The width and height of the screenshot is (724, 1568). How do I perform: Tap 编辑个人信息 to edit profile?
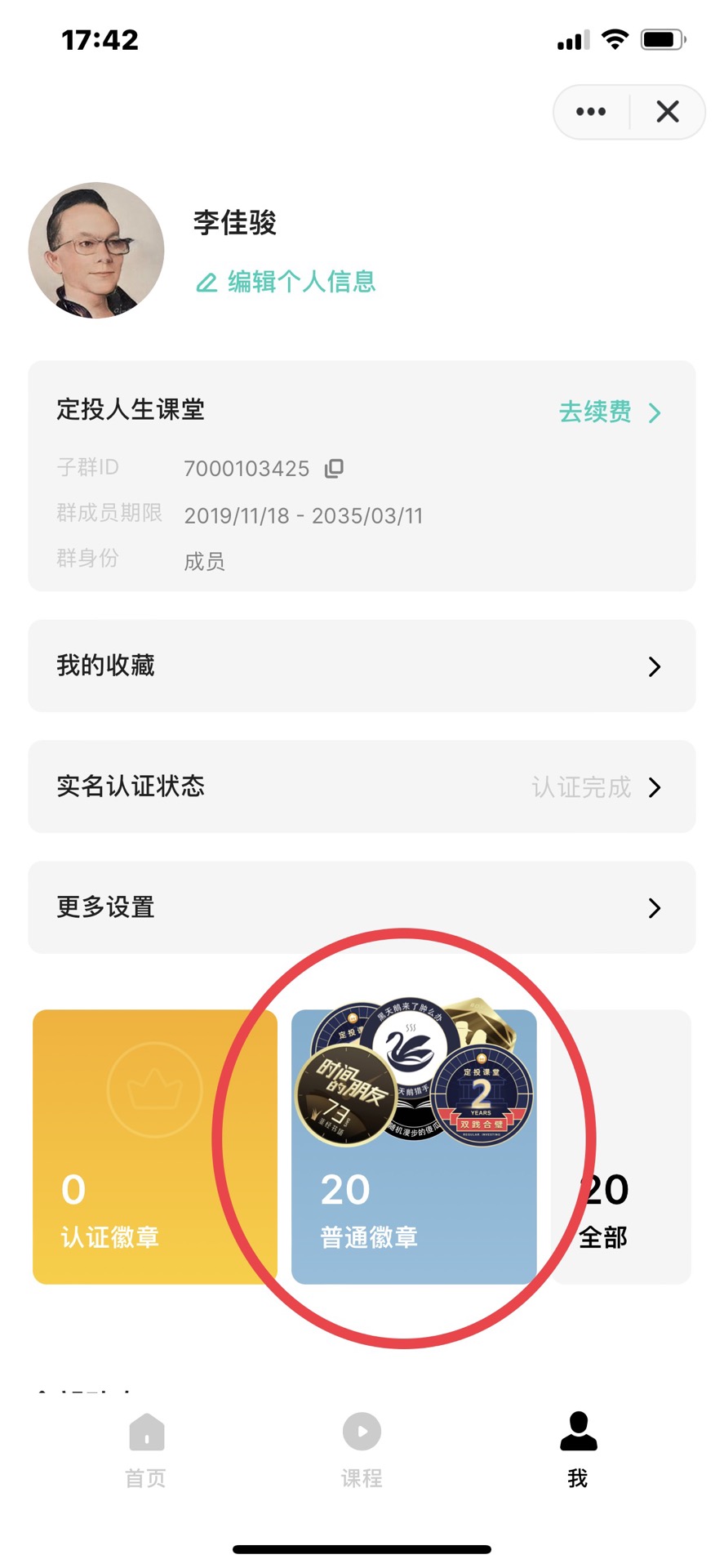[286, 282]
